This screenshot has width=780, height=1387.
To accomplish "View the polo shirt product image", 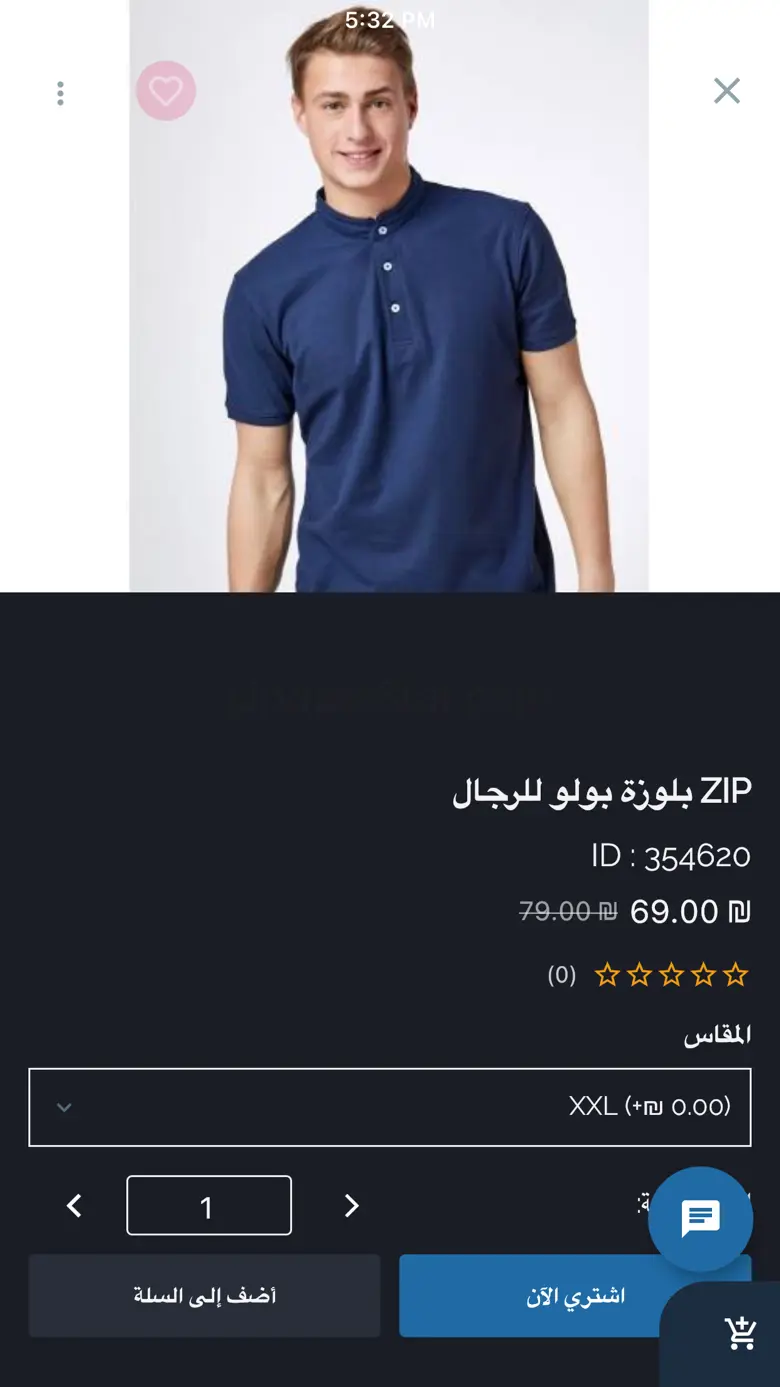I will click(389, 296).
